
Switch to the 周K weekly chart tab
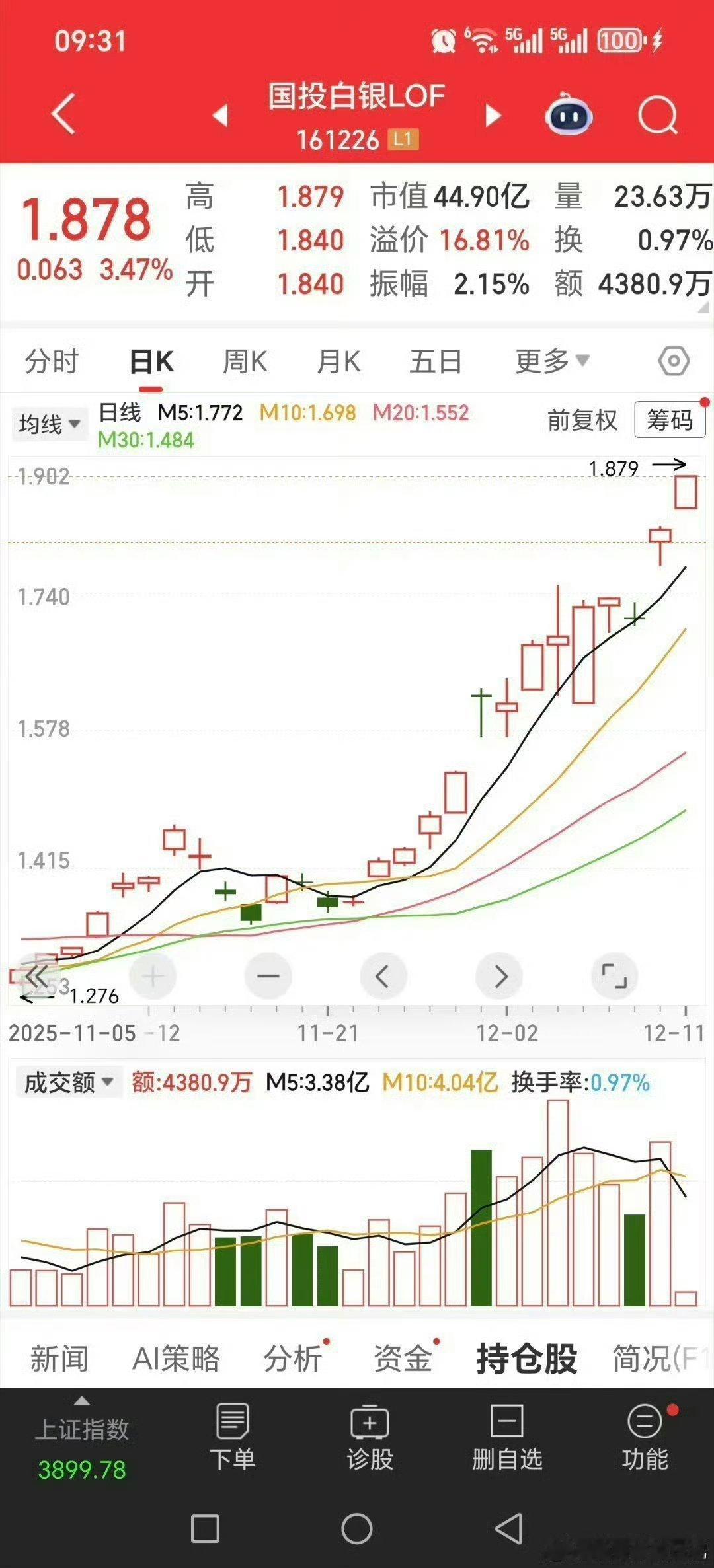[x=245, y=361]
